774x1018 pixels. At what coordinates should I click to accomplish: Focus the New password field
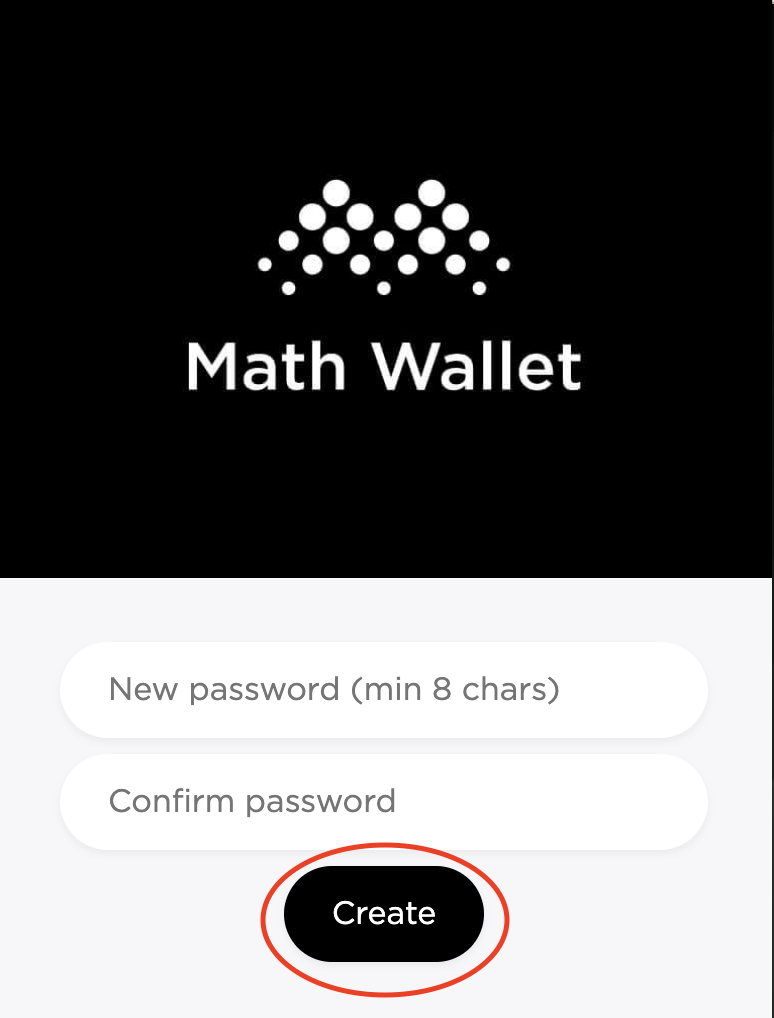click(384, 690)
